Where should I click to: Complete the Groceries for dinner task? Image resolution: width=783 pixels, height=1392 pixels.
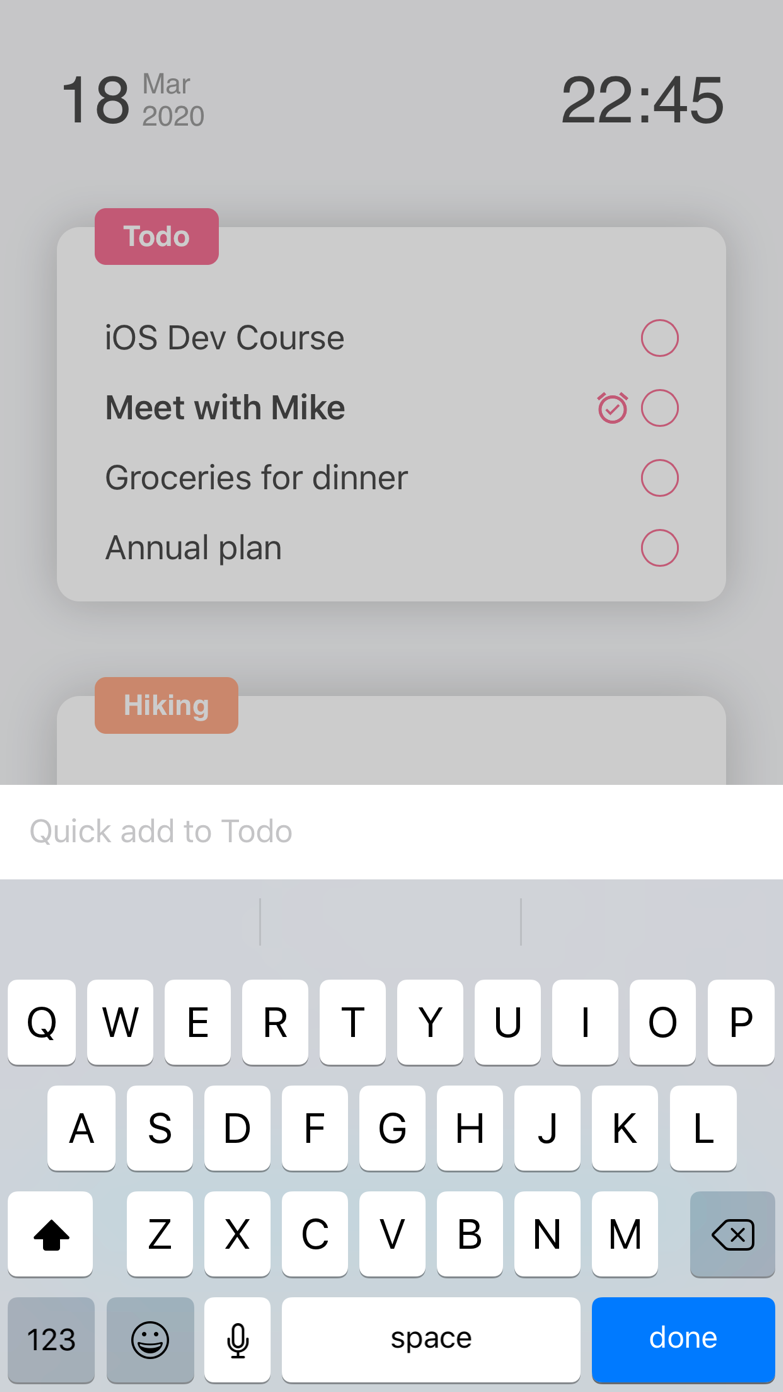659,478
